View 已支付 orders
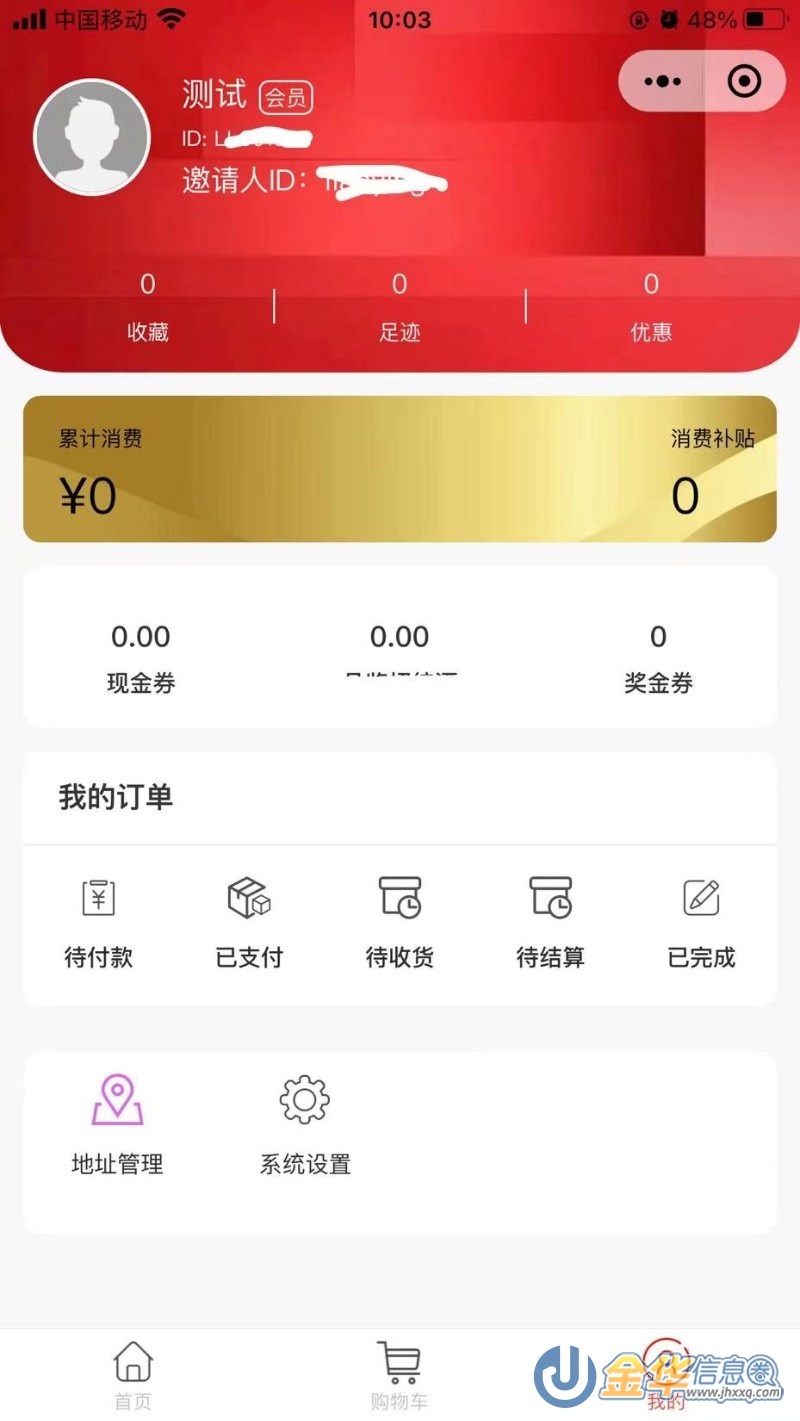Screen dimensions: 800x1421 [x=249, y=922]
